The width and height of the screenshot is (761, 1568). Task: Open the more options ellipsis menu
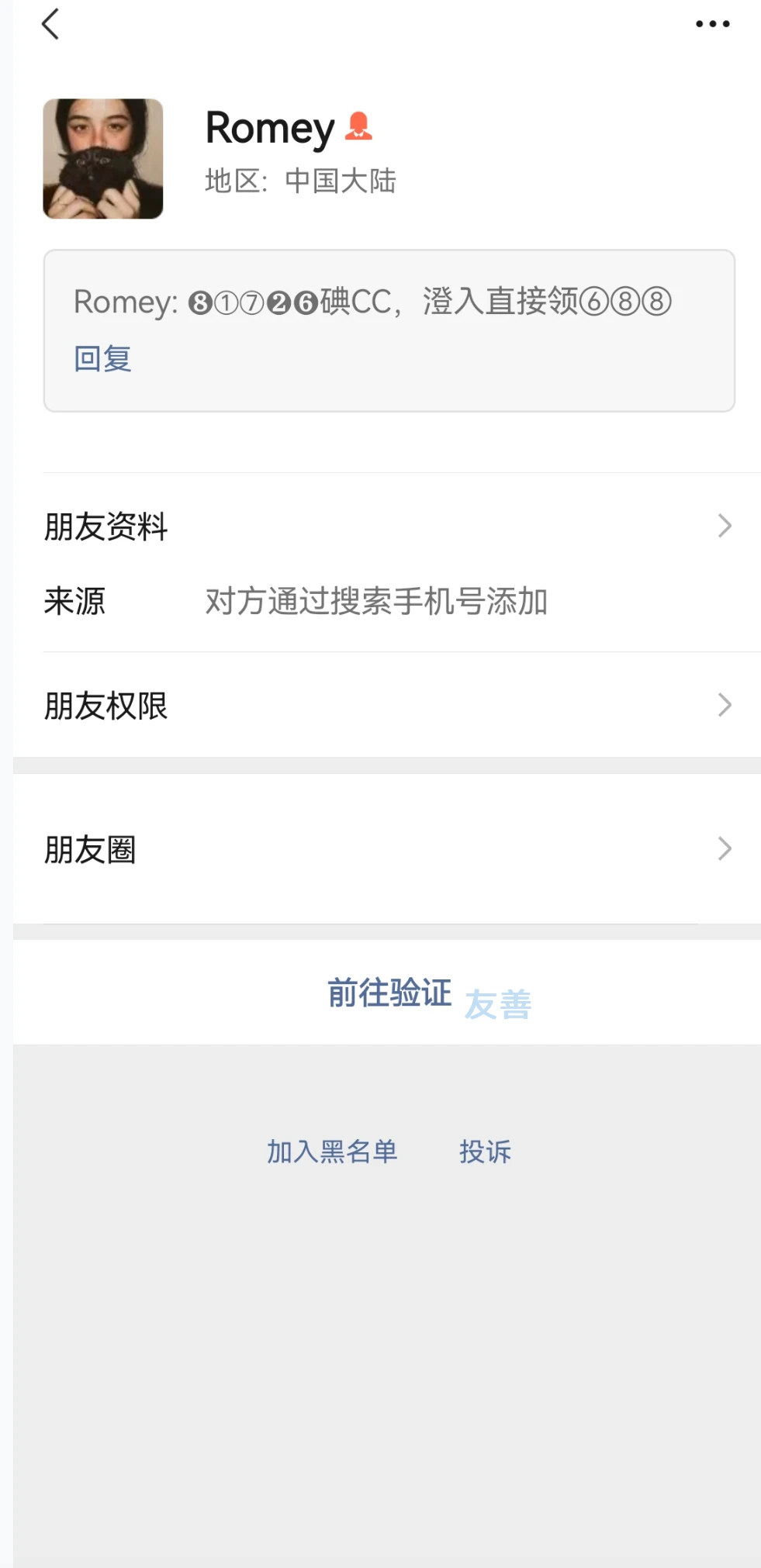(x=711, y=24)
